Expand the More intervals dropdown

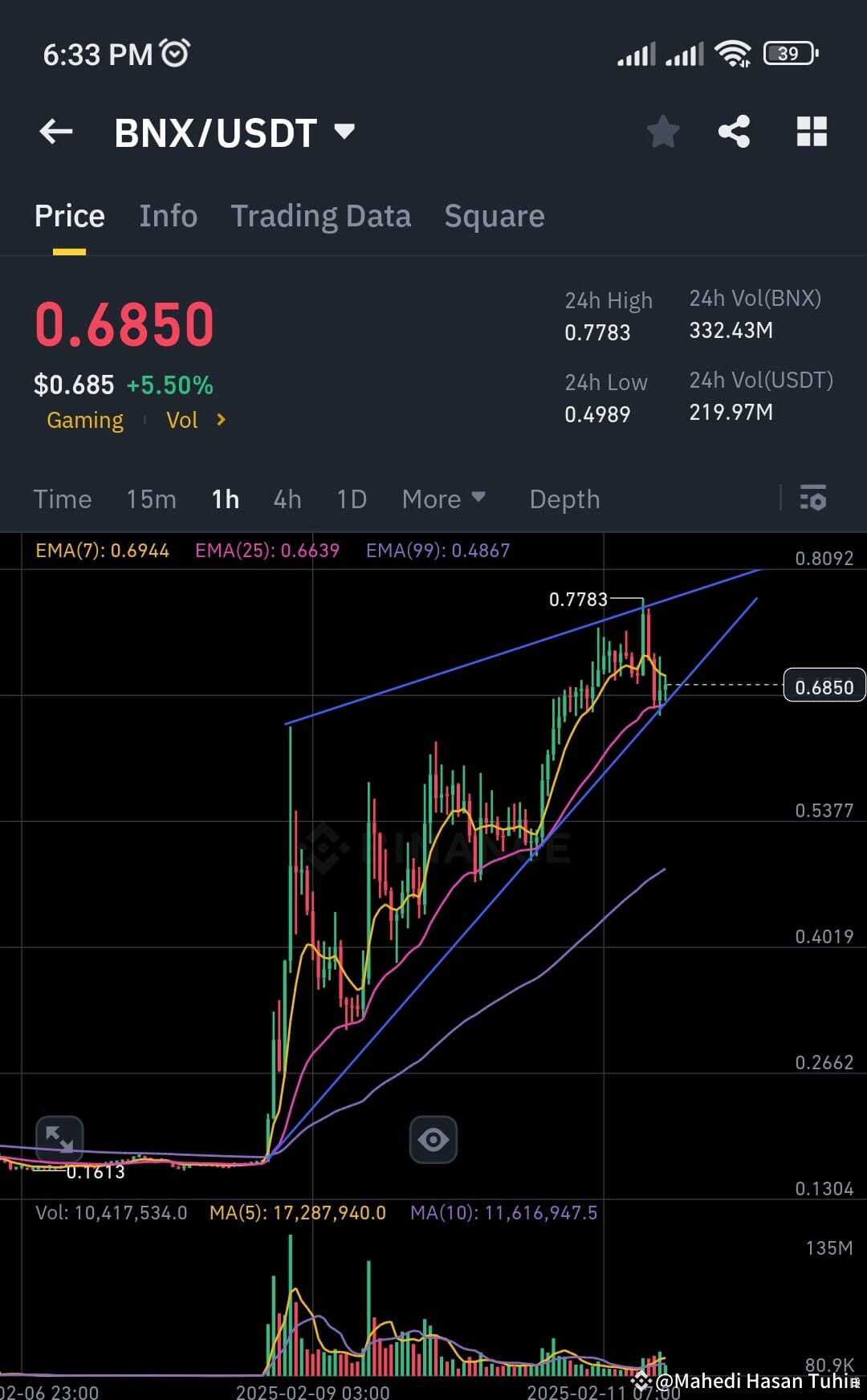tap(443, 499)
